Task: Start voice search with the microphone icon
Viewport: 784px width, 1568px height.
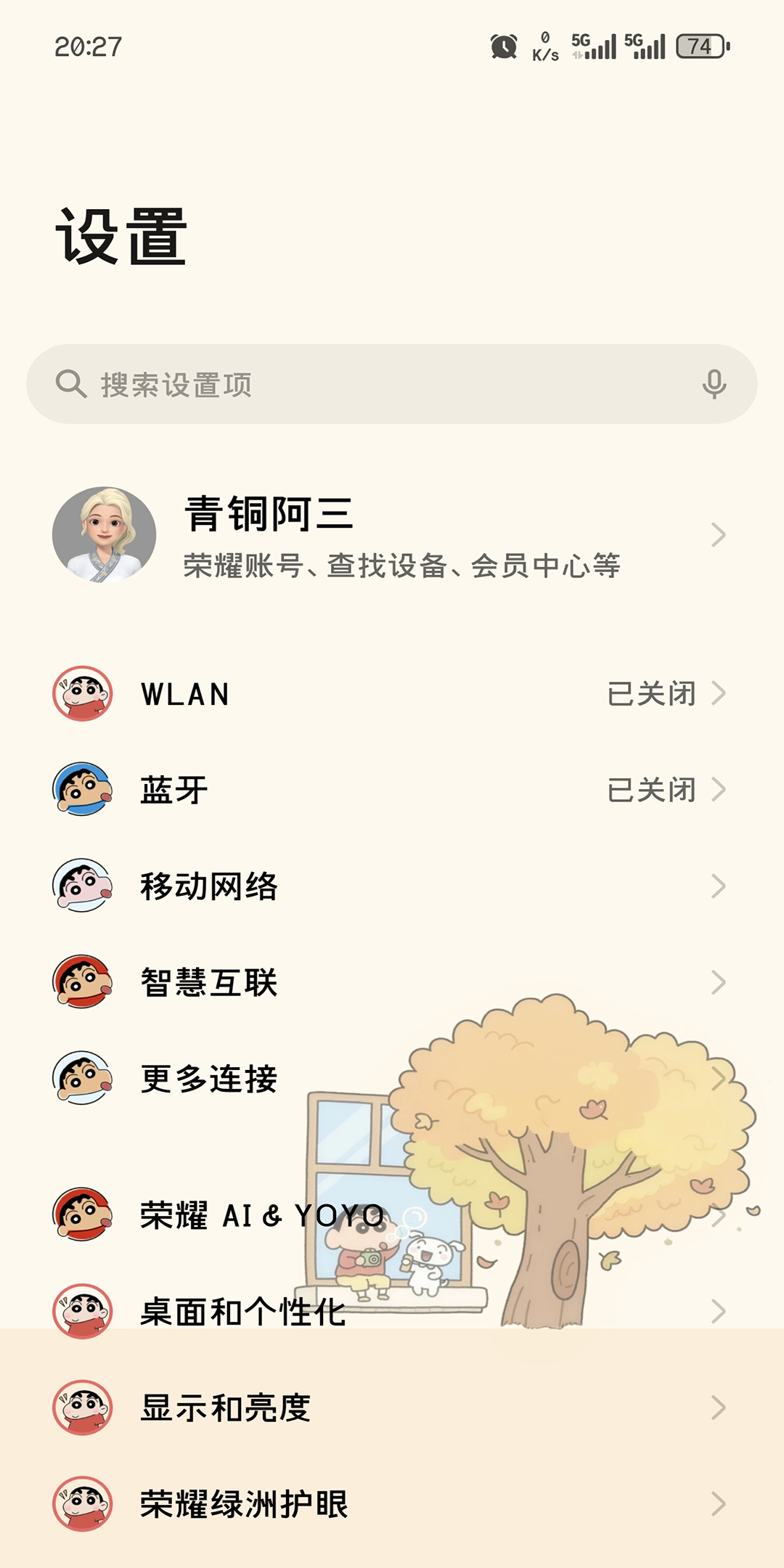Action: click(x=714, y=384)
